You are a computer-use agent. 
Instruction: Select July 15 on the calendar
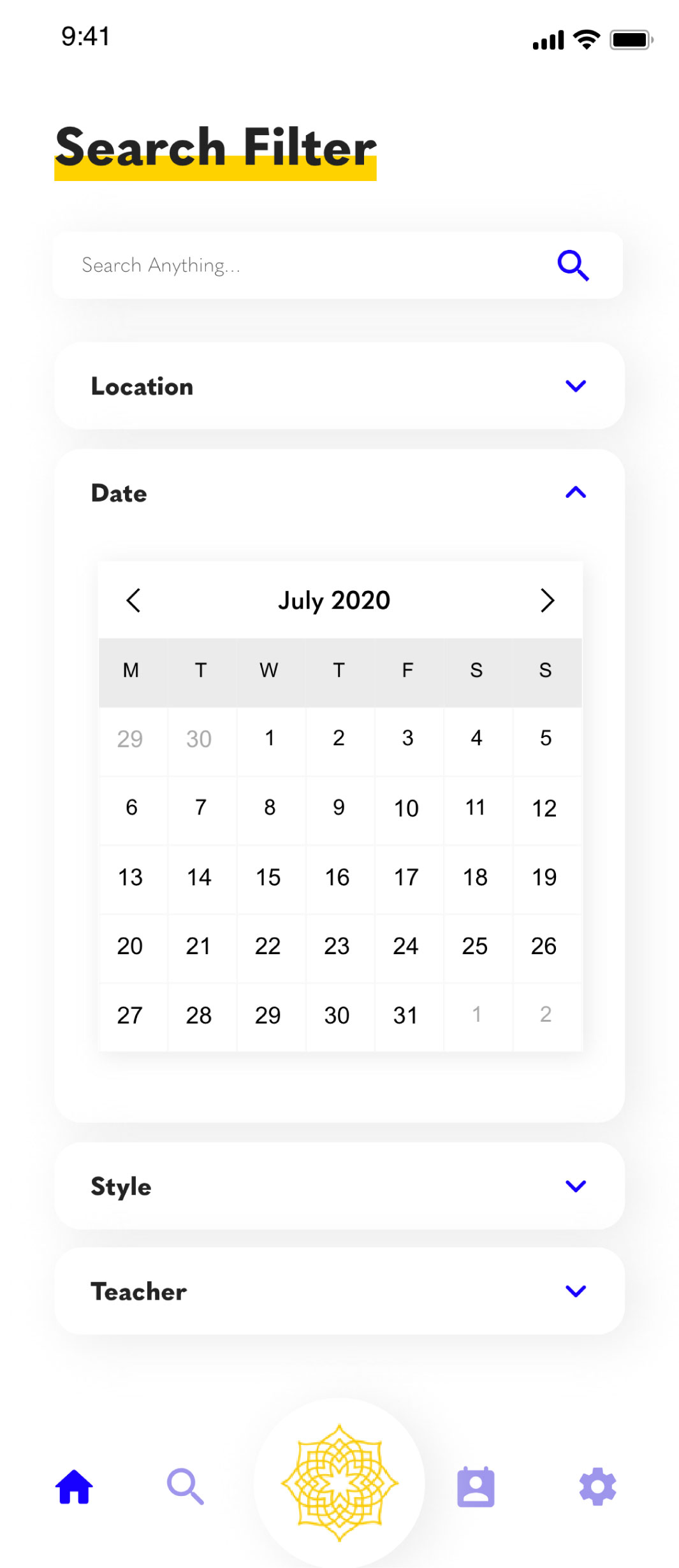click(x=268, y=877)
